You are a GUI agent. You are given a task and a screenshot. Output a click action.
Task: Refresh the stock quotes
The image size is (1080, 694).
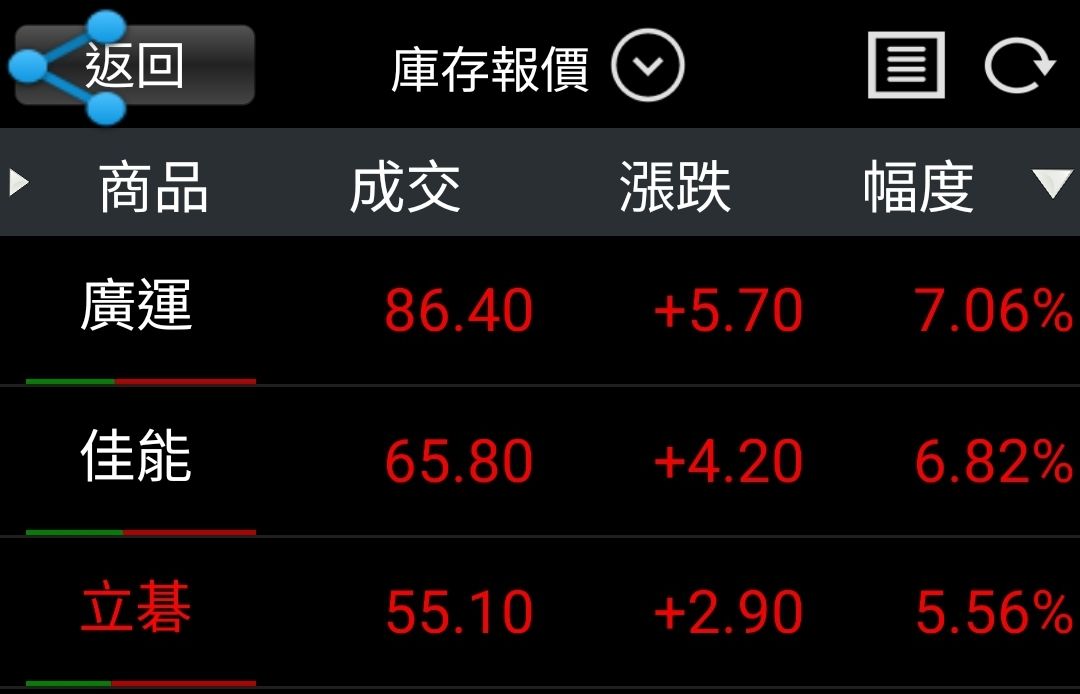point(1019,66)
